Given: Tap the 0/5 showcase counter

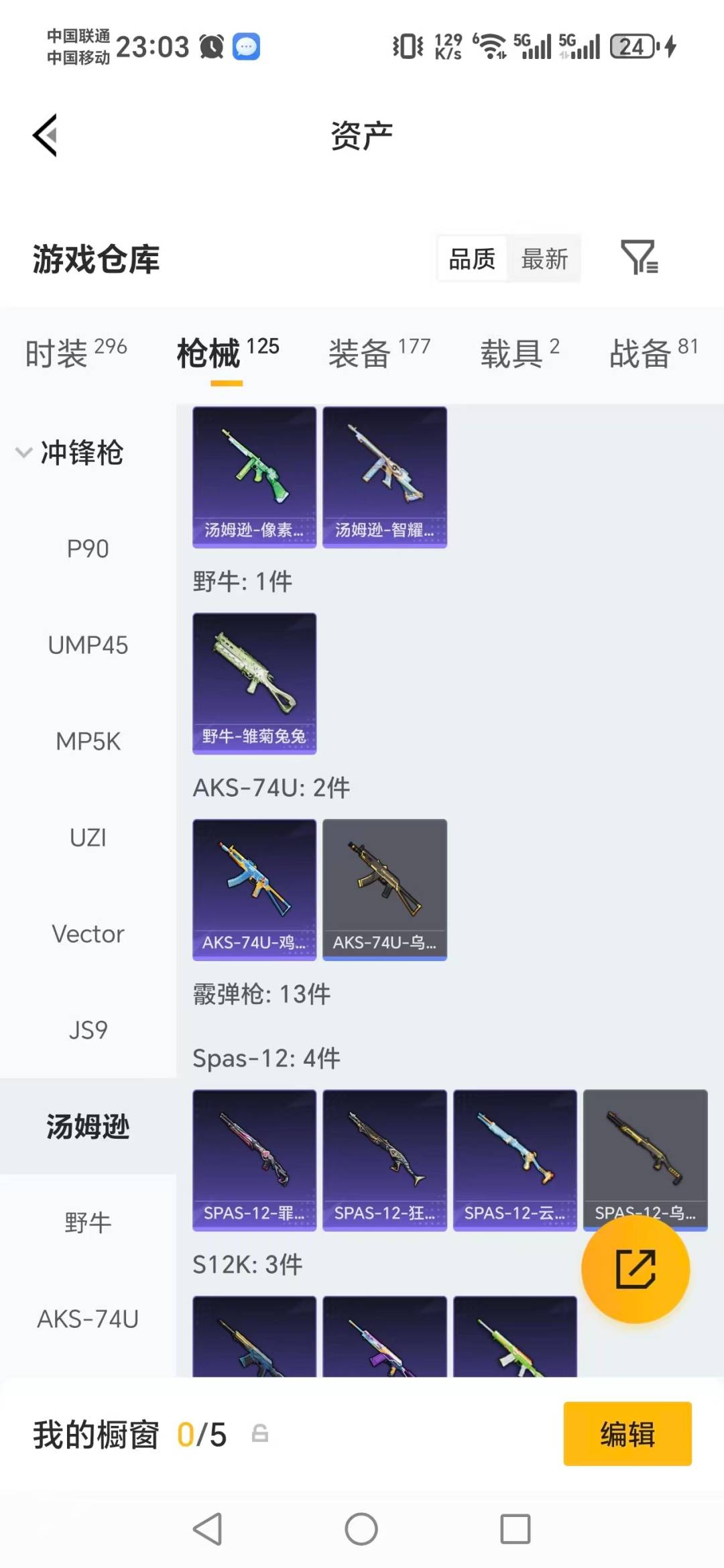Looking at the screenshot, I should pyautogui.click(x=200, y=1434).
